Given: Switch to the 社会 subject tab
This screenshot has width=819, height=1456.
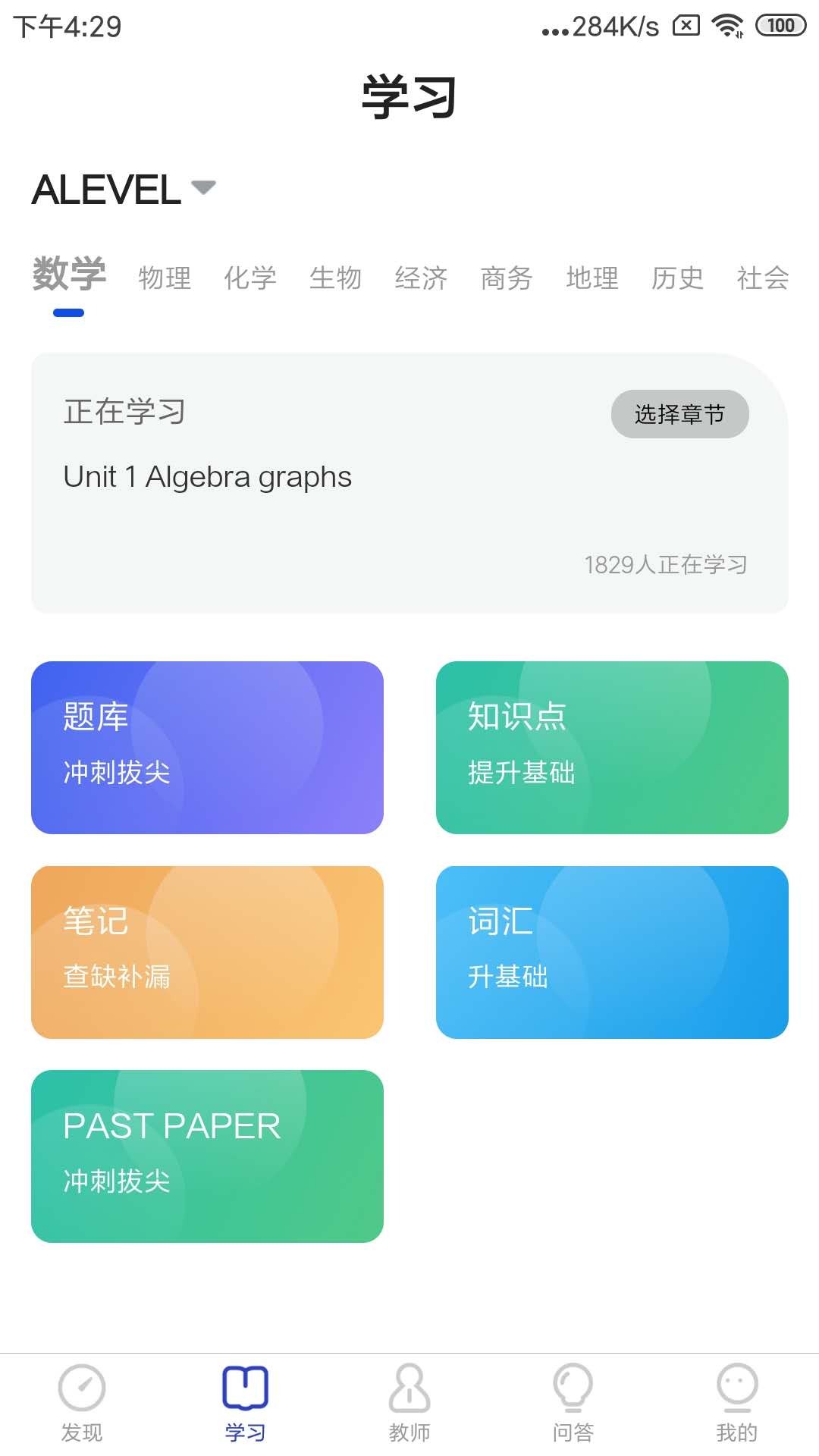Looking at the screenshot, I should [x=764, y=278].
